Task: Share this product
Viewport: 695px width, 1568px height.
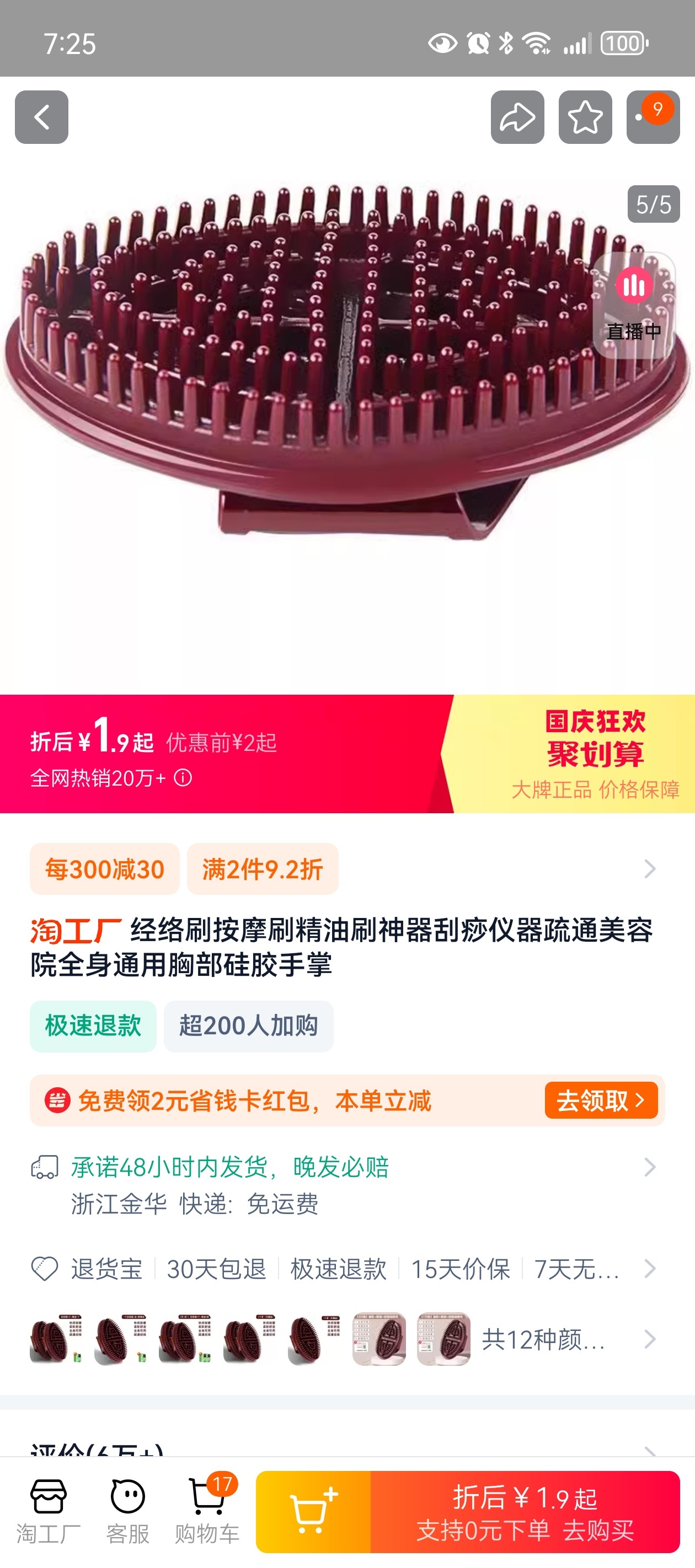Action: [x=517, y=117]
